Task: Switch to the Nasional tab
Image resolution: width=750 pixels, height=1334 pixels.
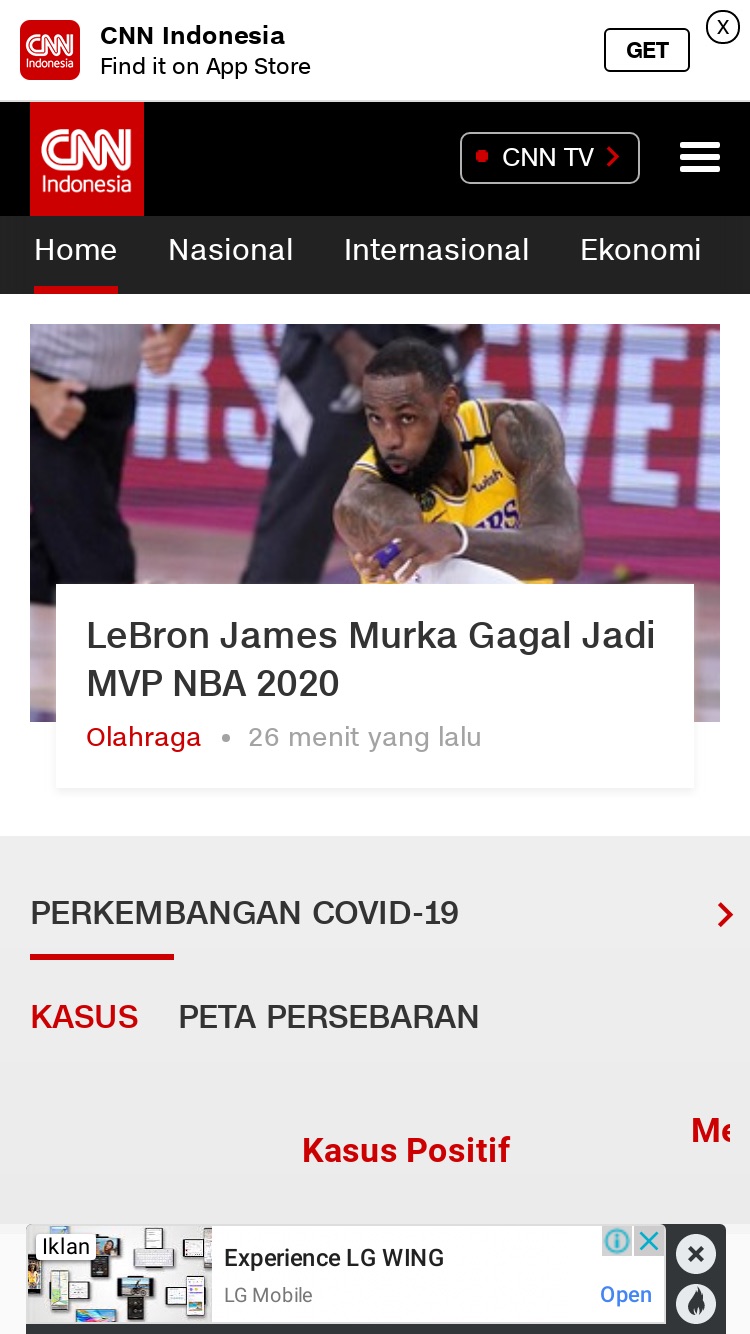Action: click(x=231, y=250)
